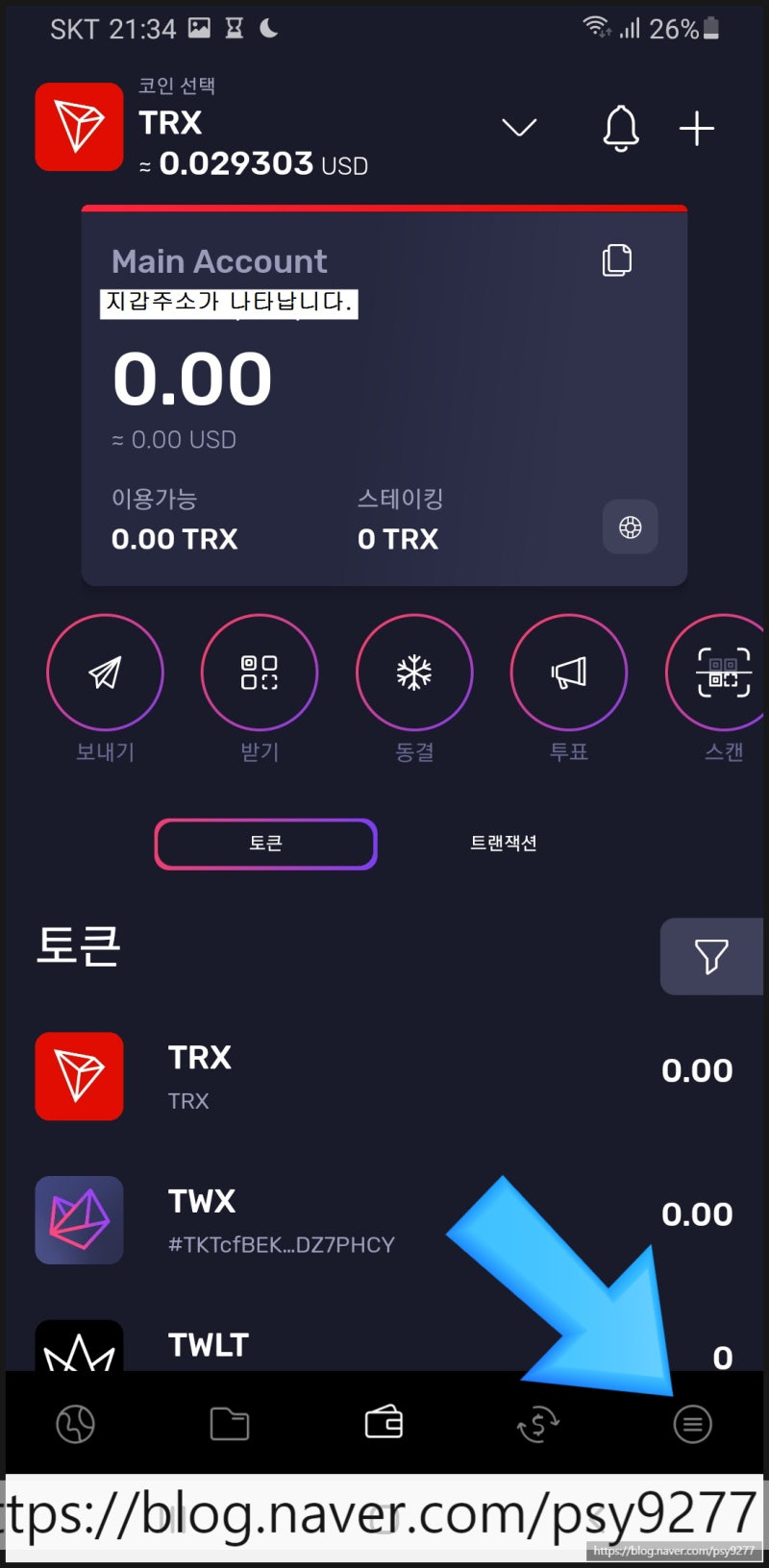Copy the wallet address with copy icon
The height and width of the screenshot is (1568, 769).
point(617,258)
